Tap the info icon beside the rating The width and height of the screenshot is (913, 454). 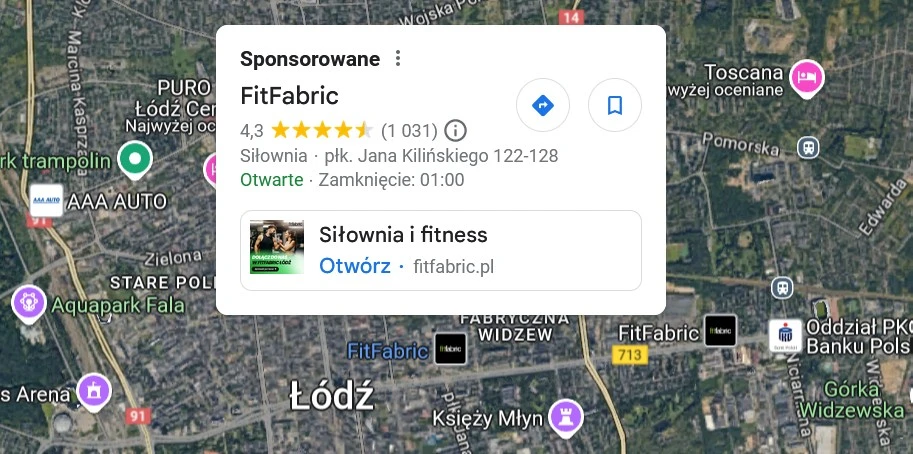point(455,130)
